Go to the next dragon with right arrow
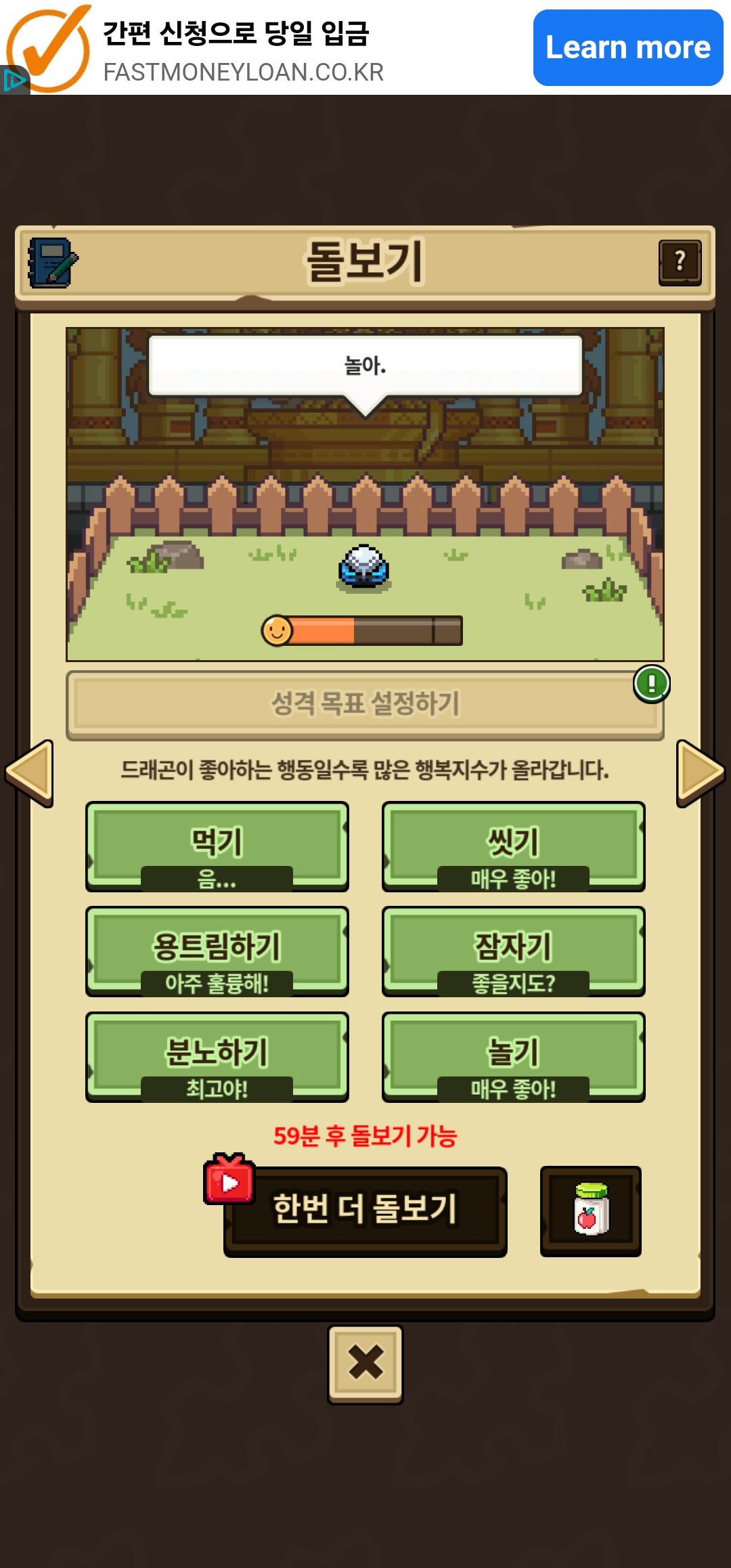Viewport: 731px width, 1568px height. tap(701, 773)
